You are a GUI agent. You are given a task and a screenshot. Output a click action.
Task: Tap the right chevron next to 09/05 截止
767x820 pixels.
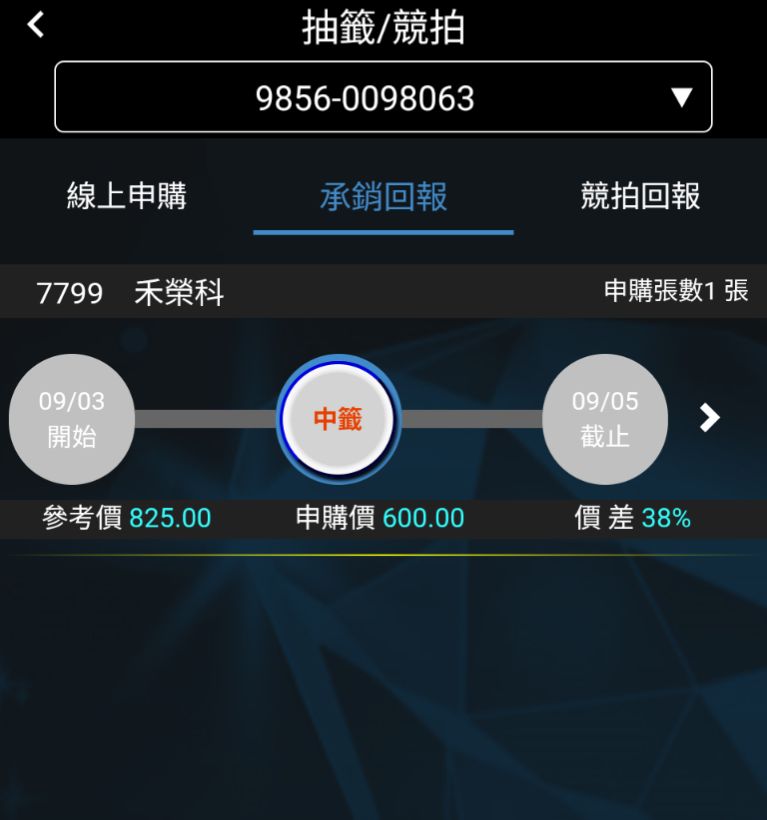709,418
